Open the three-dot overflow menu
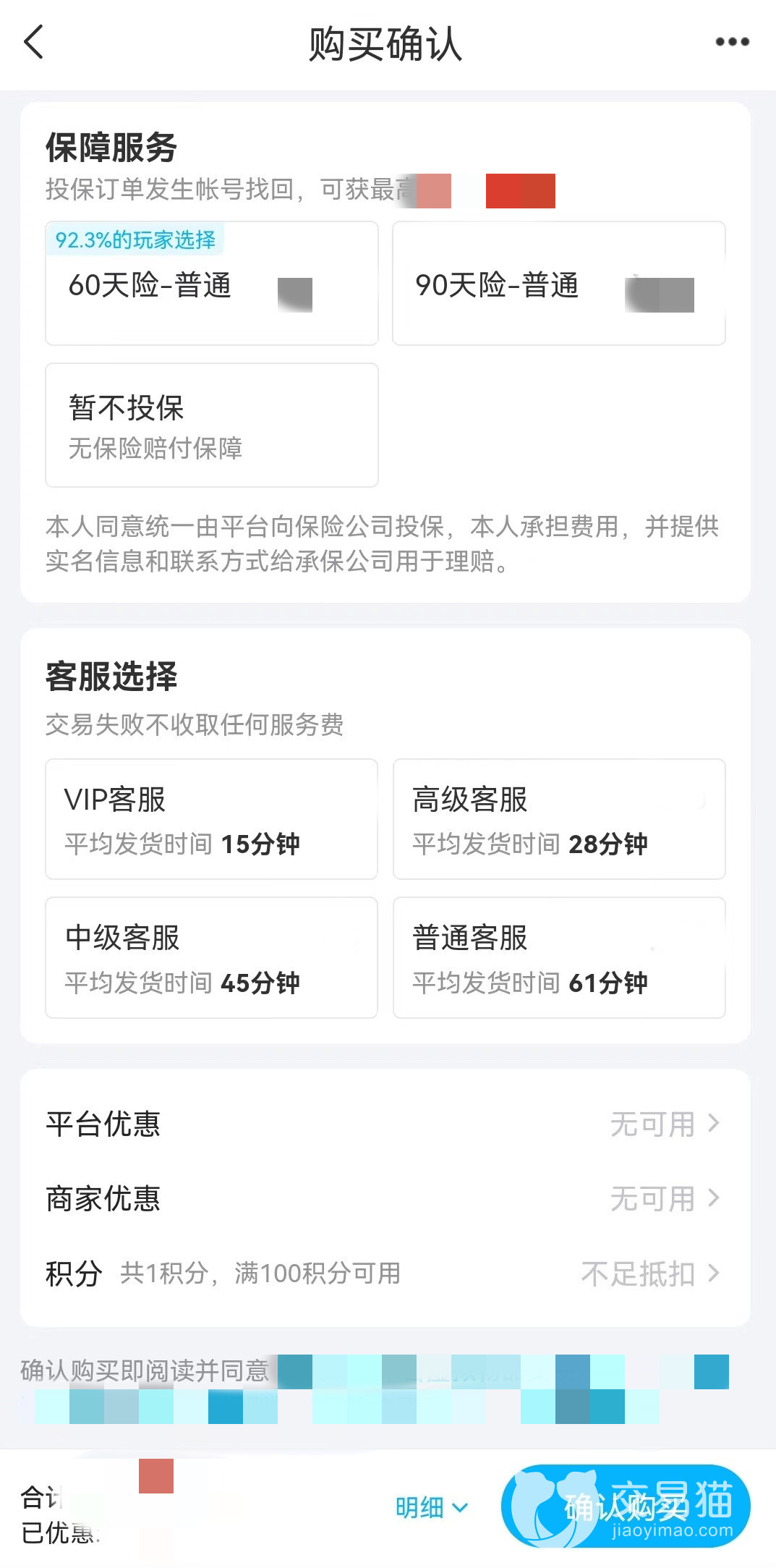The width and height of the screenshot is (776, 1568). tap(732, 42)
